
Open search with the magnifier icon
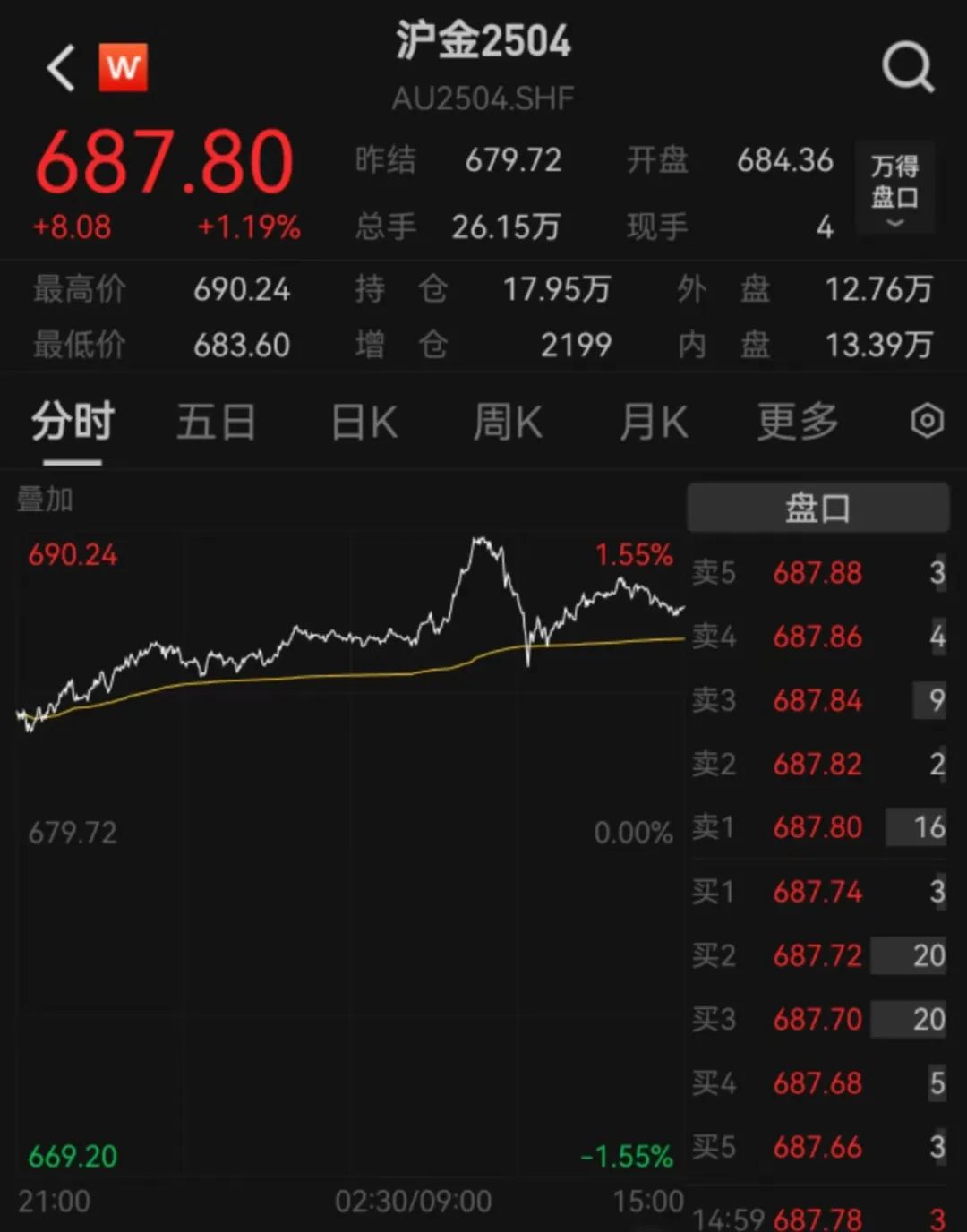pyautogui.click(x=907, y=67)
